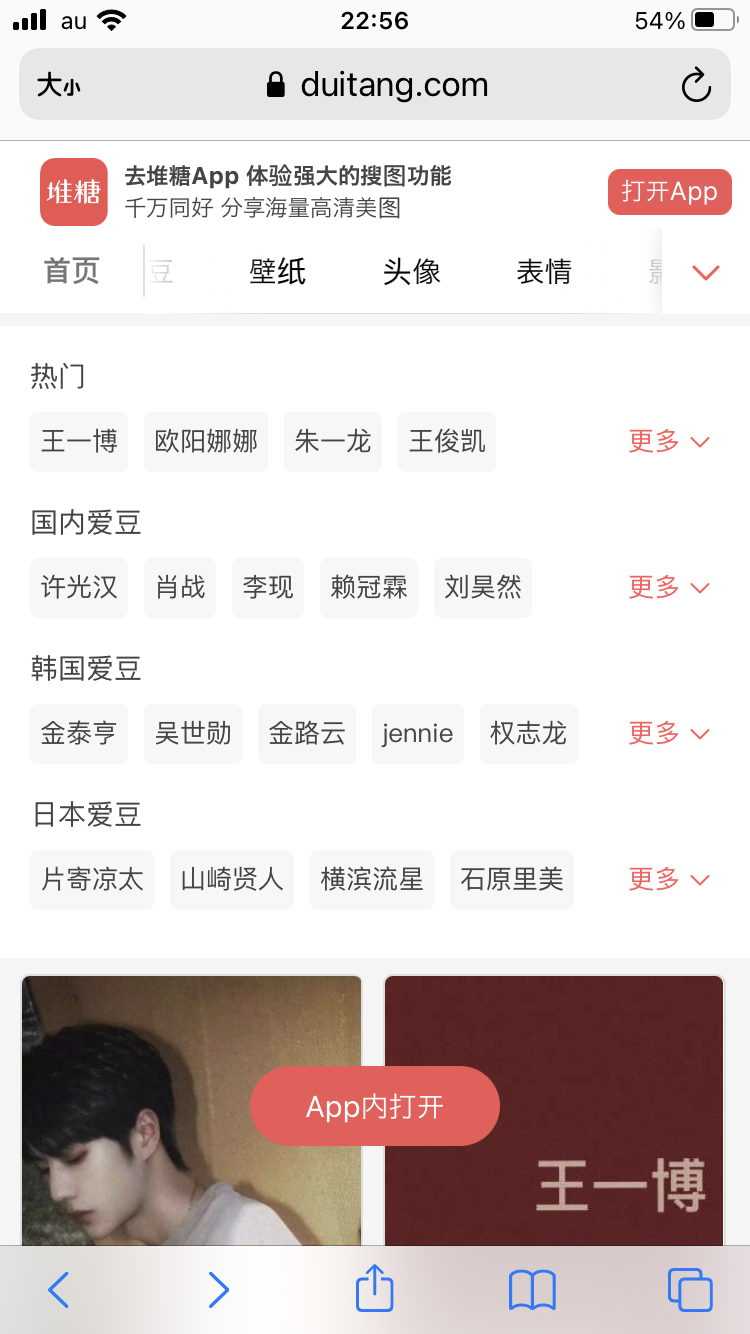
Task: Reload the duitang.com page
Action: pyautogui.click(x=696, y=85)
